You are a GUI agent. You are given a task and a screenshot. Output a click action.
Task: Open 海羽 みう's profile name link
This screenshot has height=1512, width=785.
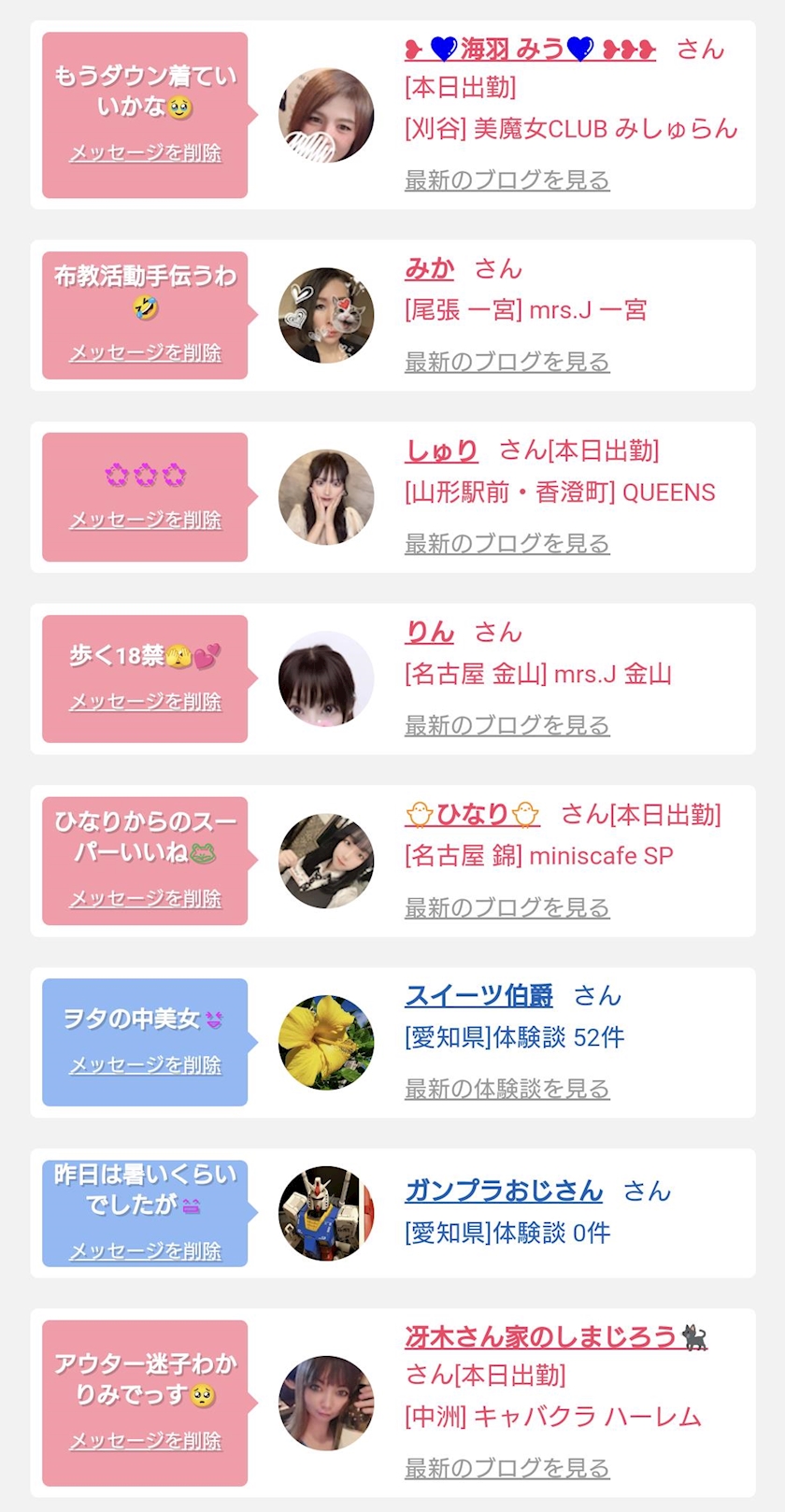[x=530, y=49]
